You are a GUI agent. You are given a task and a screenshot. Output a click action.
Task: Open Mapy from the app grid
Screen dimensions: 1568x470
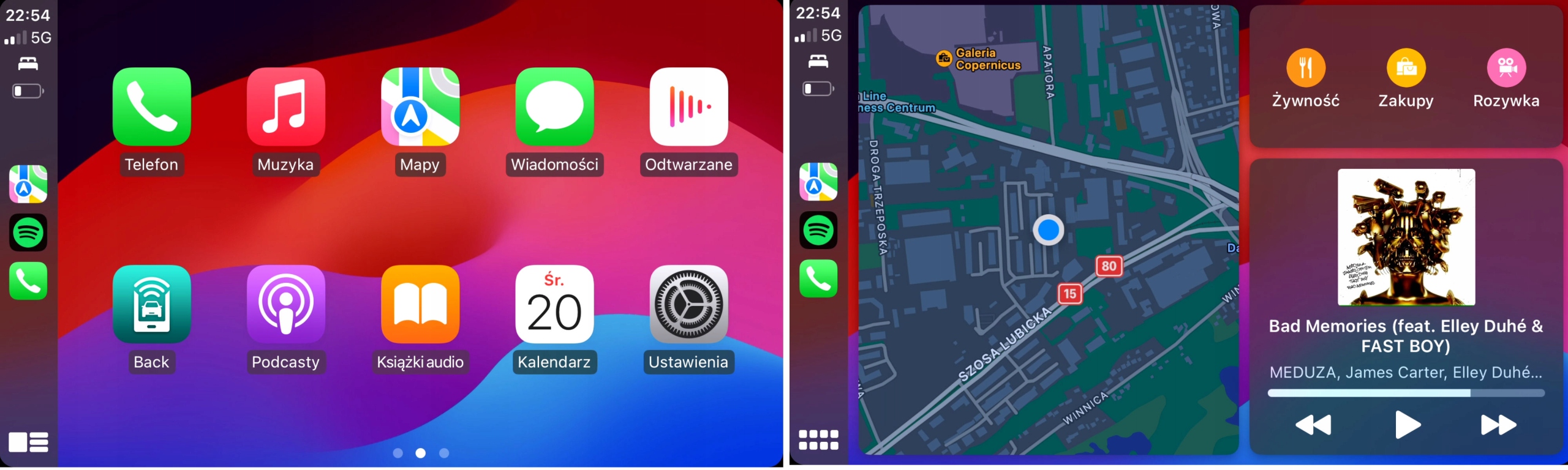pos(420,107)
